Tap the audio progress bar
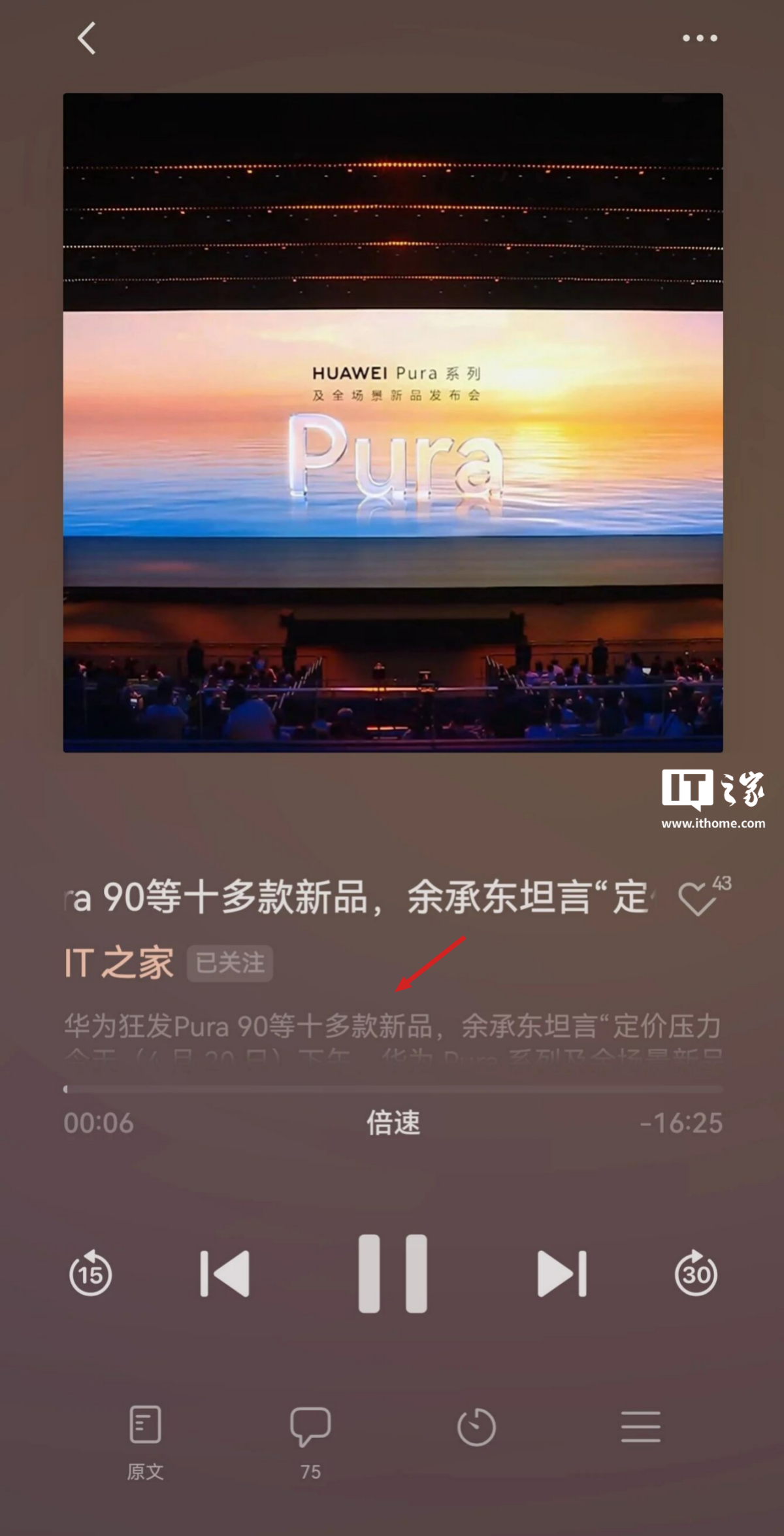Image resolution: width=784 pixels, height=1536 pixels. 393,1089
